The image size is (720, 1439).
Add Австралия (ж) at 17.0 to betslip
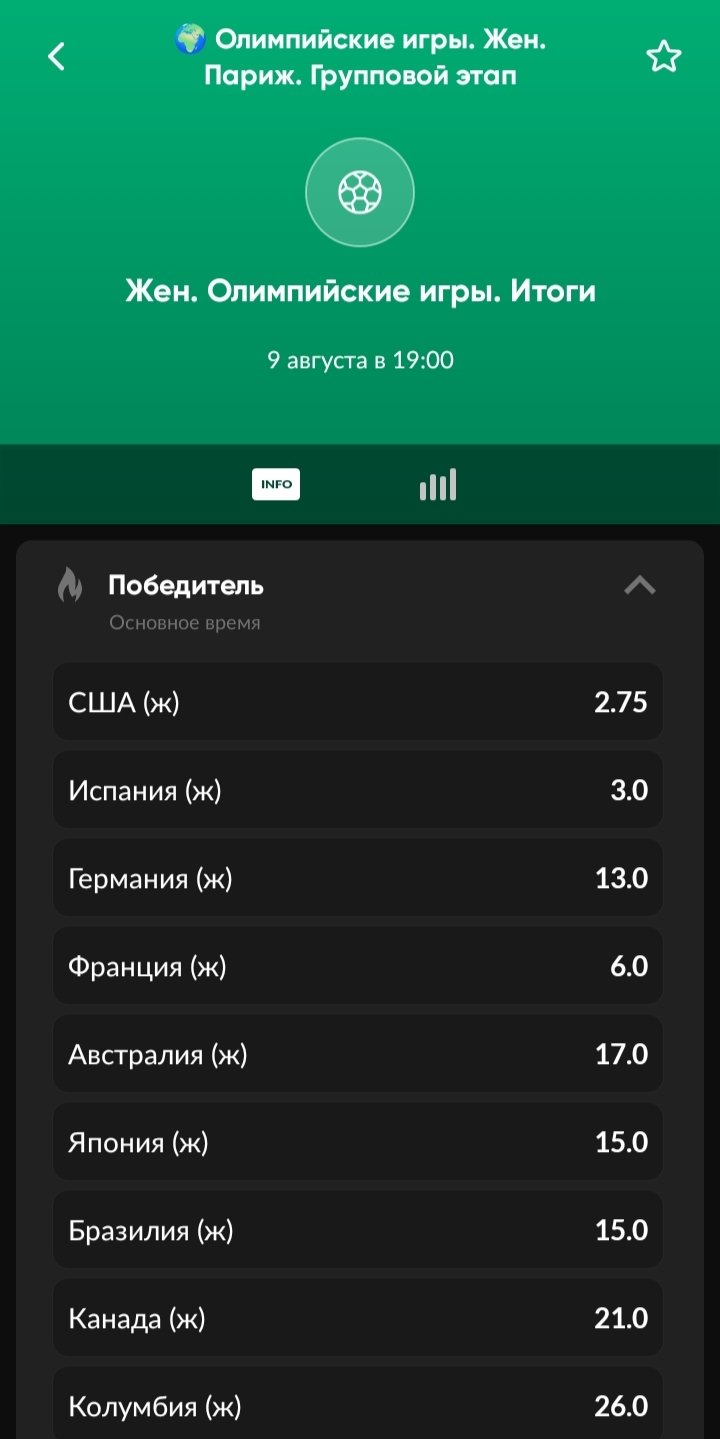[x=358, y=1054]
